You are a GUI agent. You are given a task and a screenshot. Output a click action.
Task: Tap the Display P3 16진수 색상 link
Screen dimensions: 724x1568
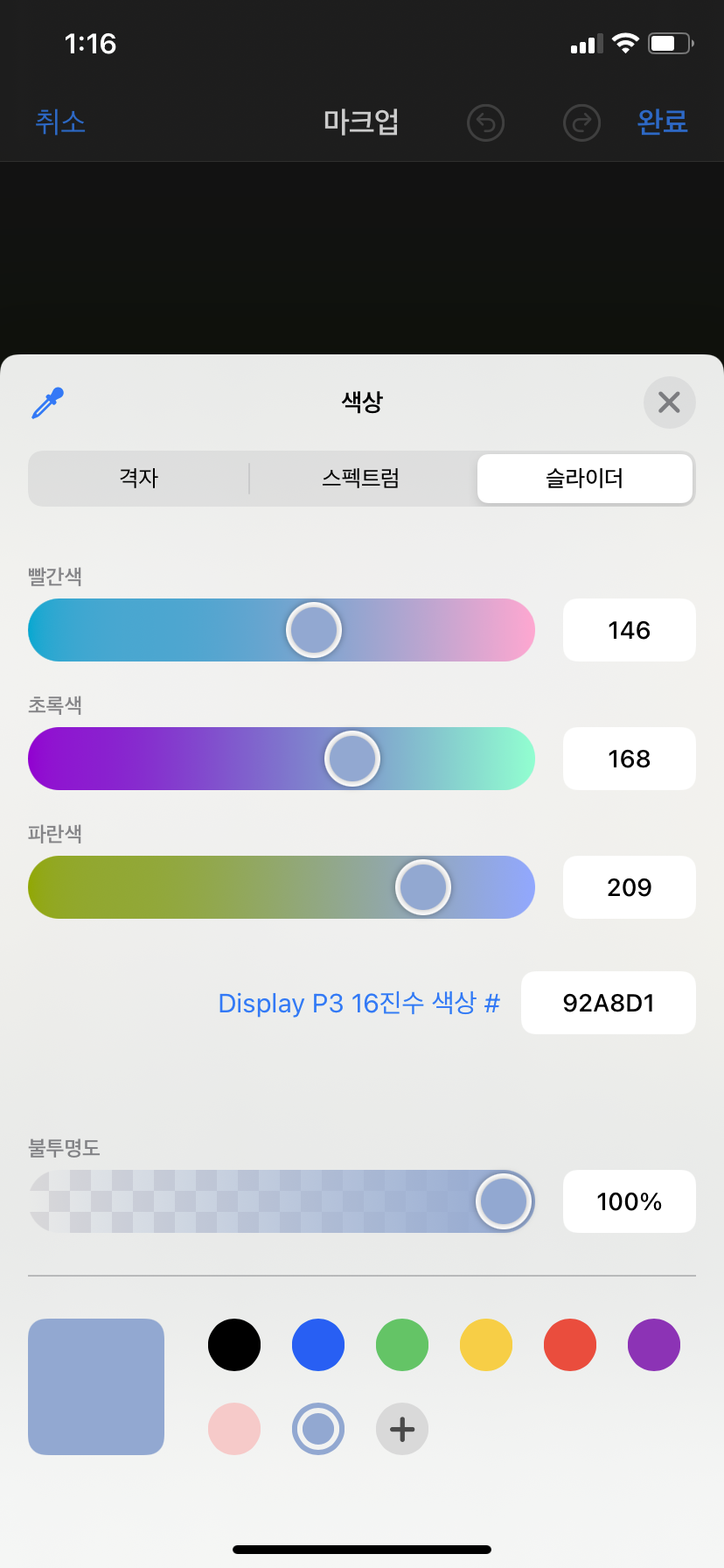coord(359,1003)
